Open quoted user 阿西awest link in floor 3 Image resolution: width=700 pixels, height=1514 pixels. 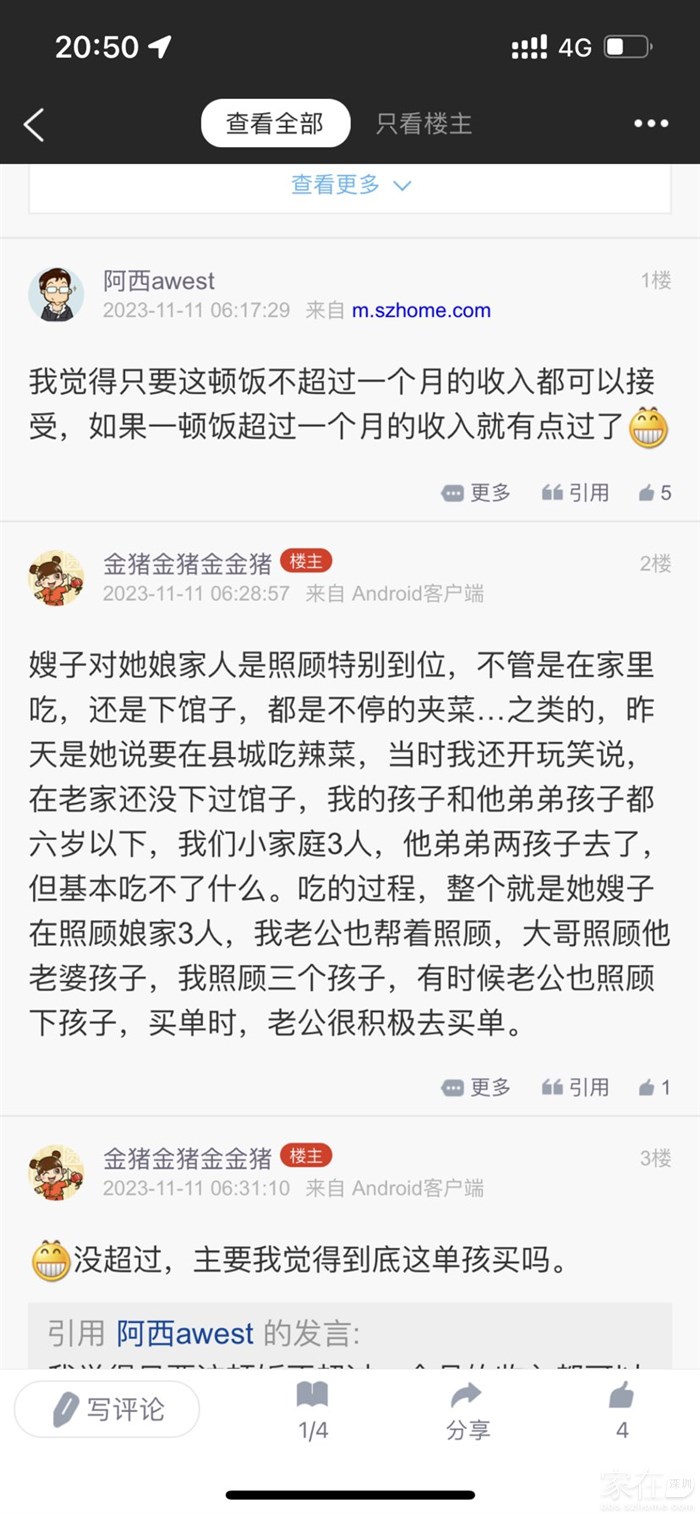[185, 1333]
